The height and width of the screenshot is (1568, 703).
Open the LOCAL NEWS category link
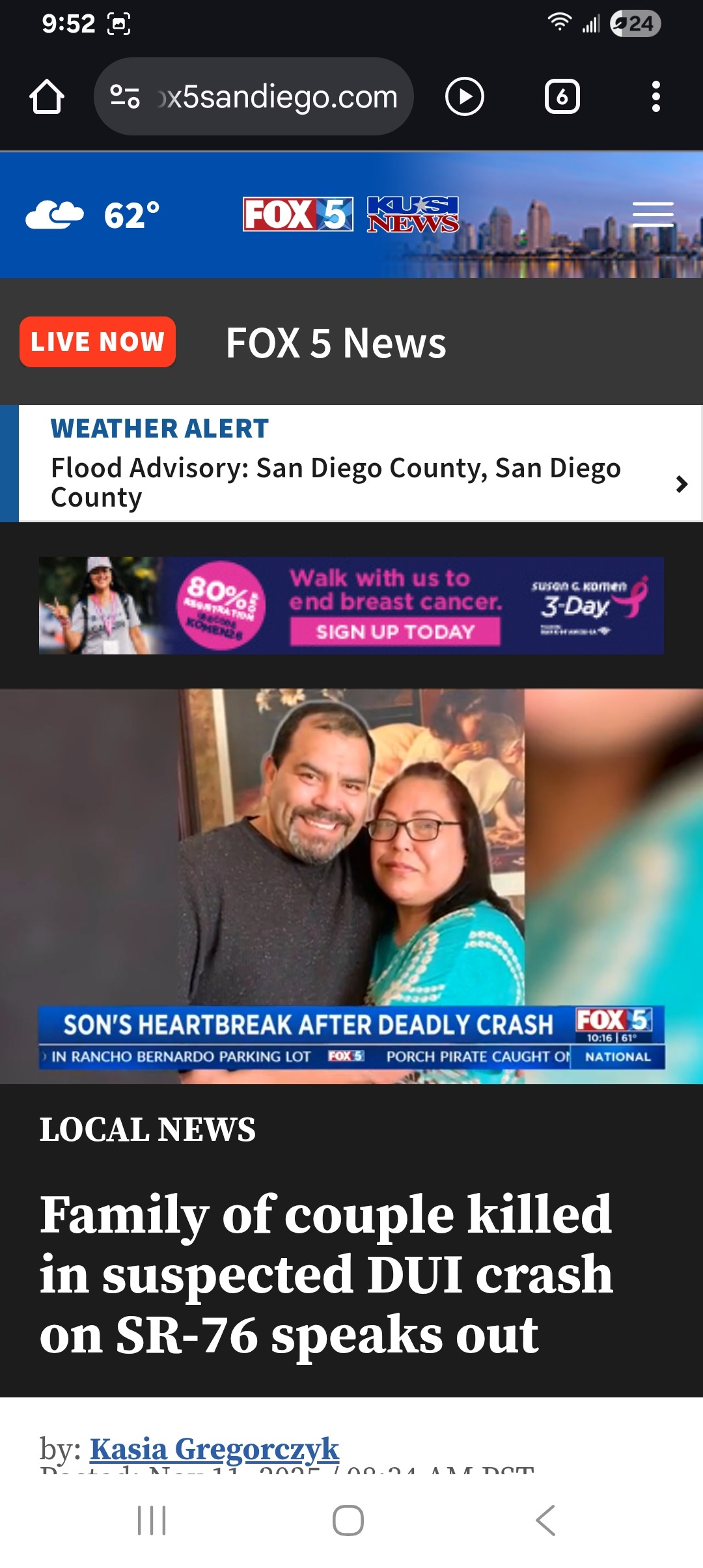pos(148,1130)
